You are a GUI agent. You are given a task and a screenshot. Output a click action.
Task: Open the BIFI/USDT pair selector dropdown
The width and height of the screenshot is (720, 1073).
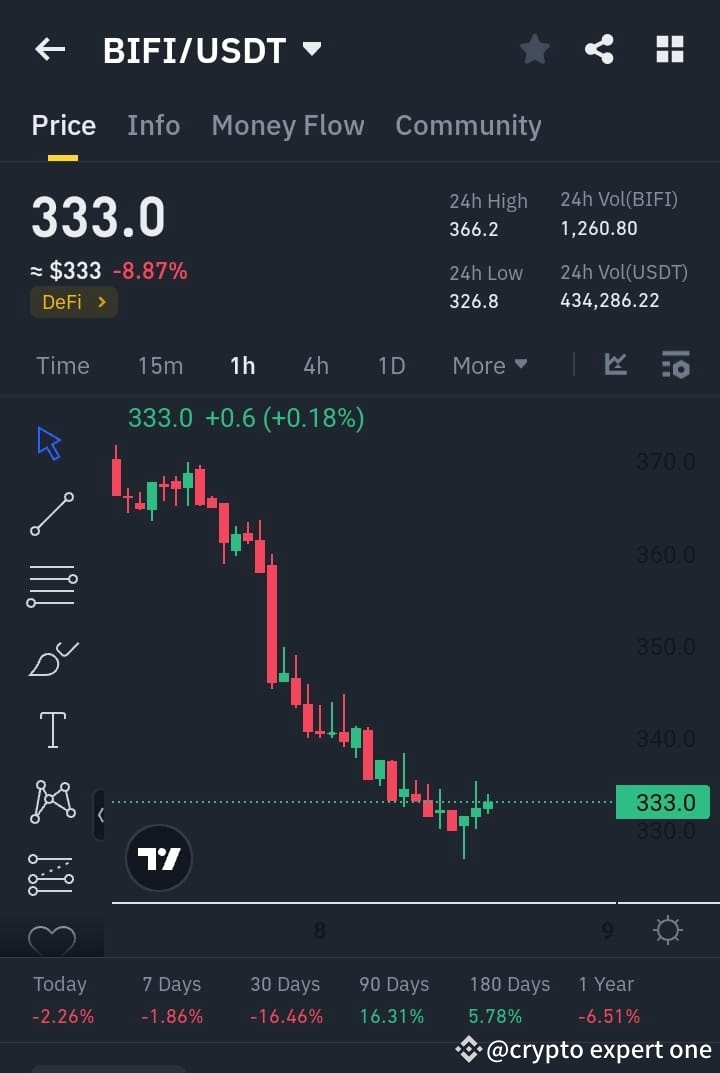point(212,48)
